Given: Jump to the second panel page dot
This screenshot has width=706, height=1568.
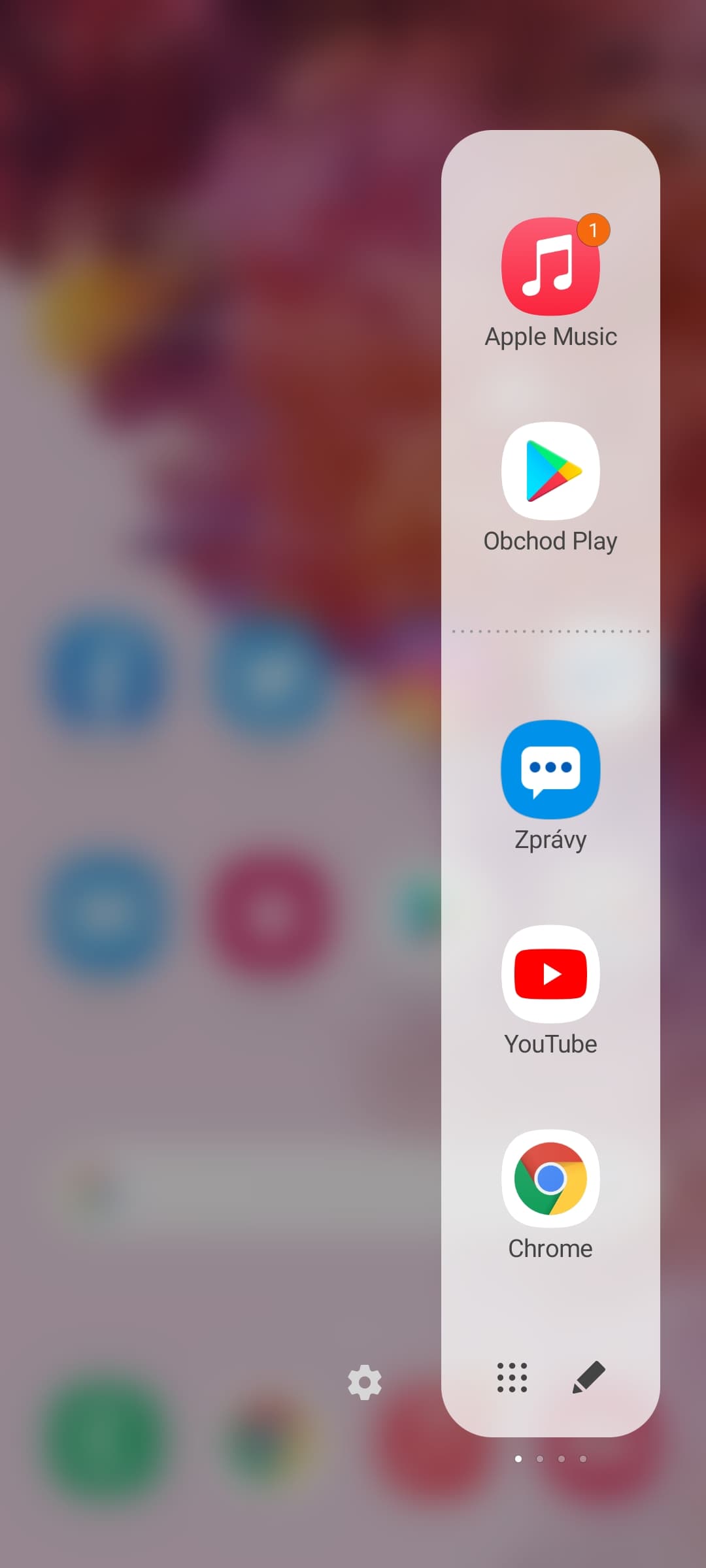Looking at the screenshot, I should (x=540, y=1459).
